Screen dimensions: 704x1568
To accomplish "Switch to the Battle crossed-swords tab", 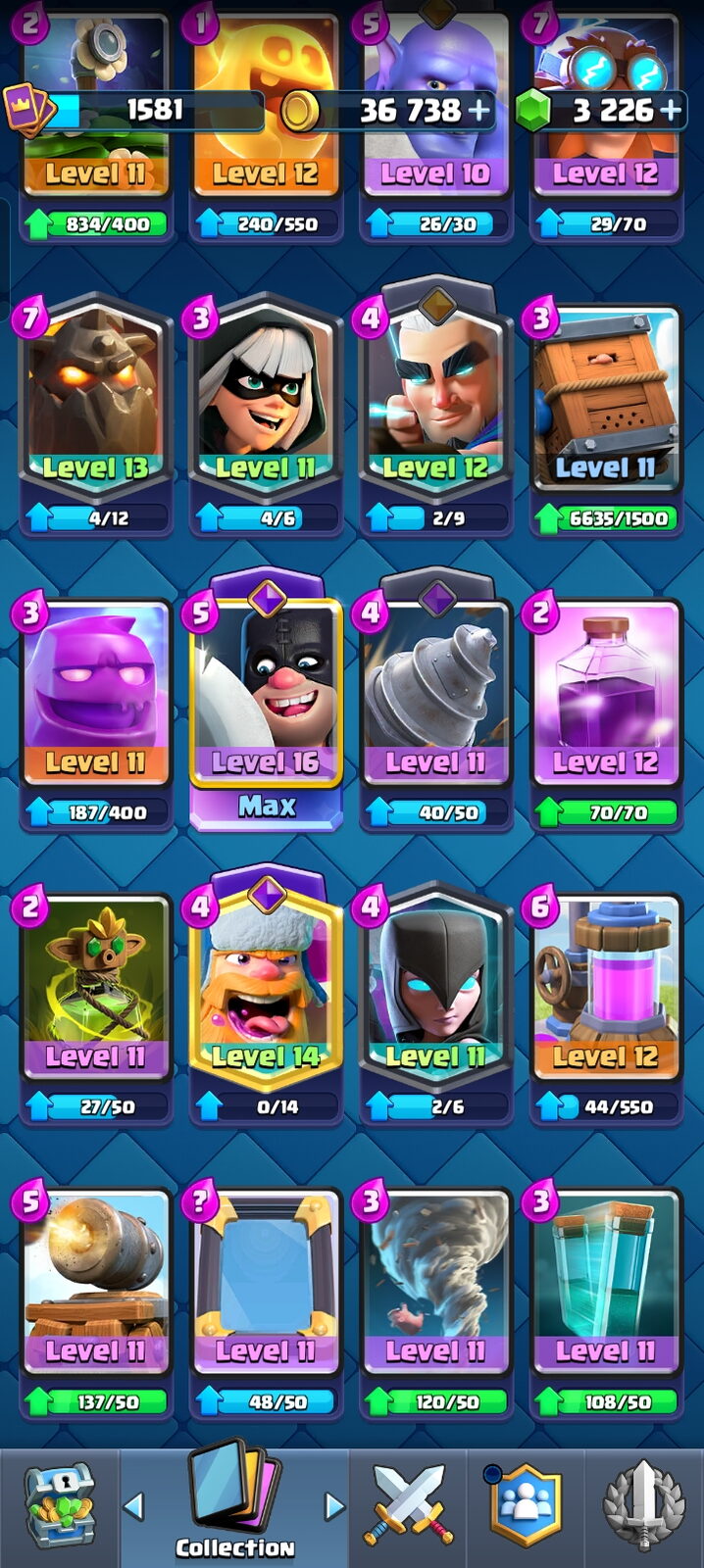I will [x=409, y=1506].
